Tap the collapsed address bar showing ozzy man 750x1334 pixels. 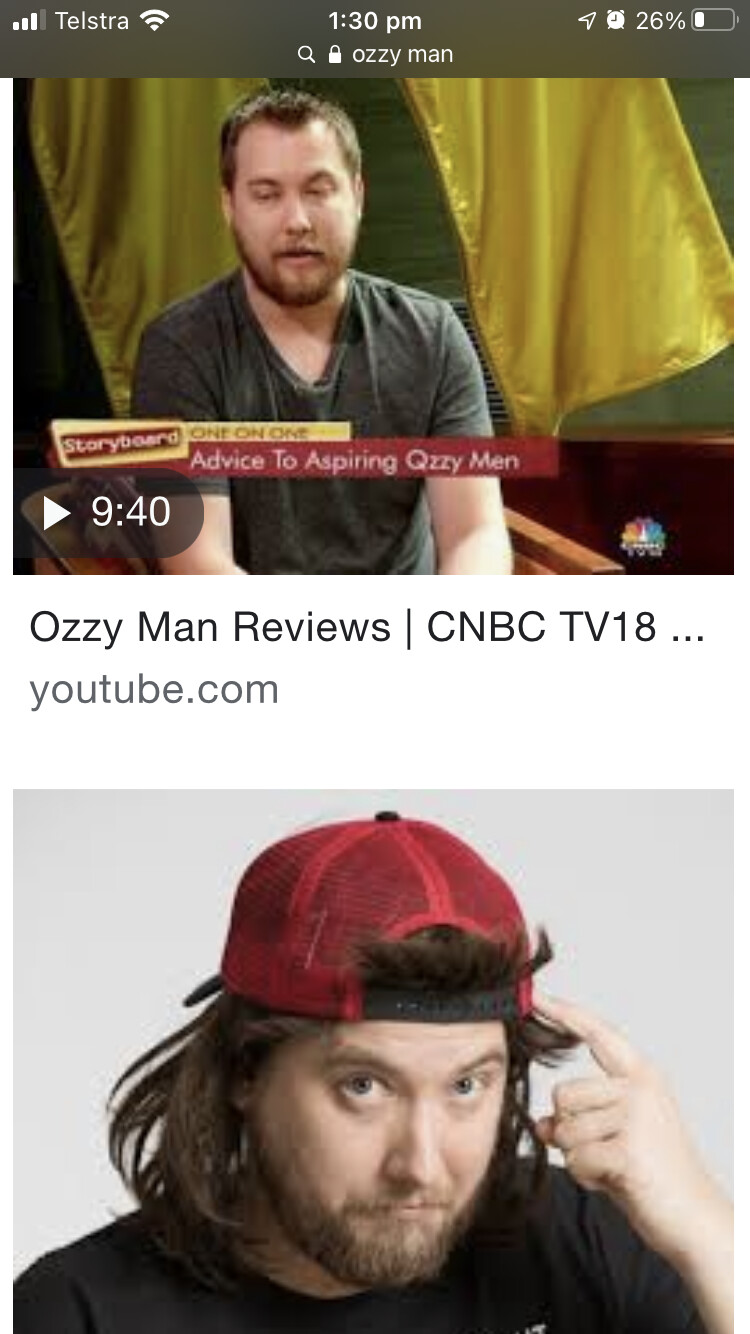pos(375,54)
